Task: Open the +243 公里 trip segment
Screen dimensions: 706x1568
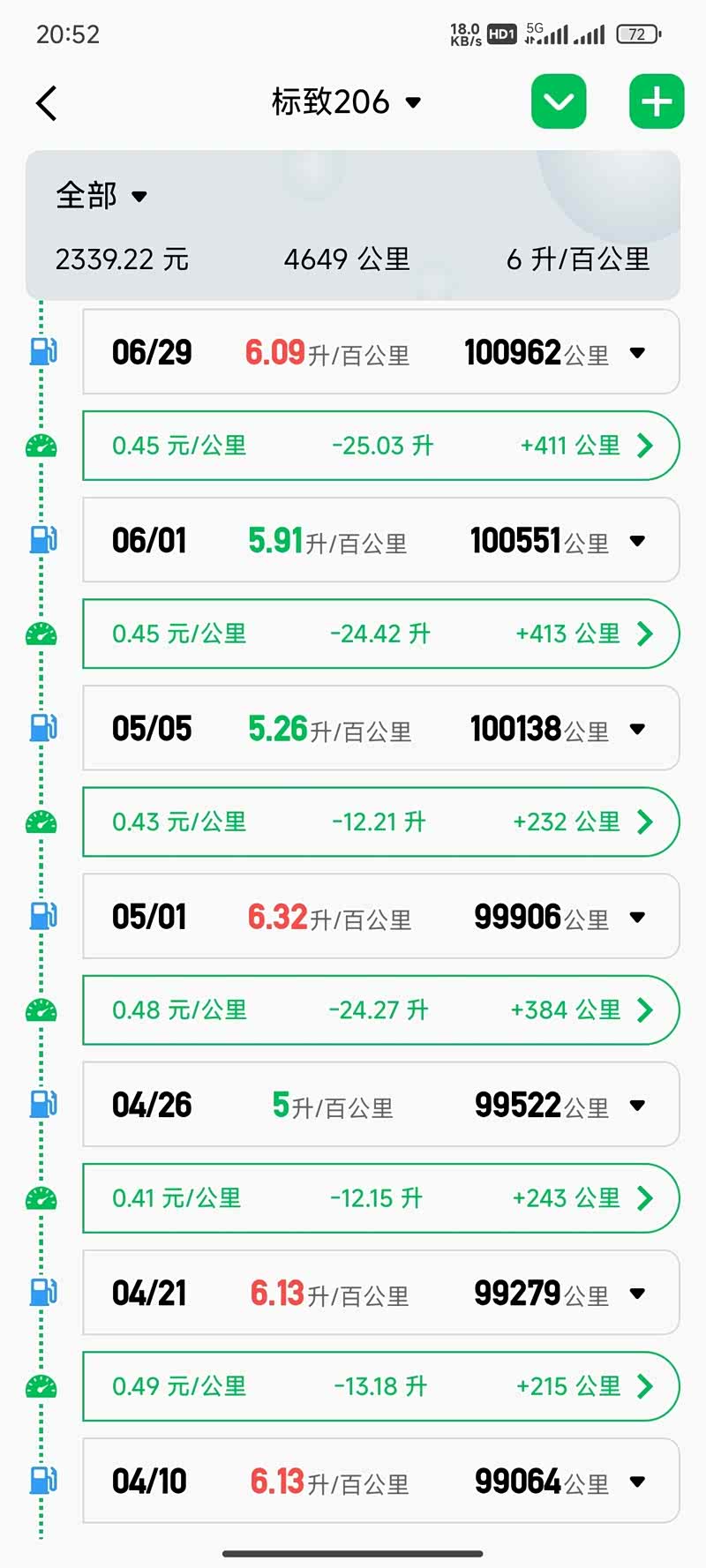Action: [x=381, y=1197]
